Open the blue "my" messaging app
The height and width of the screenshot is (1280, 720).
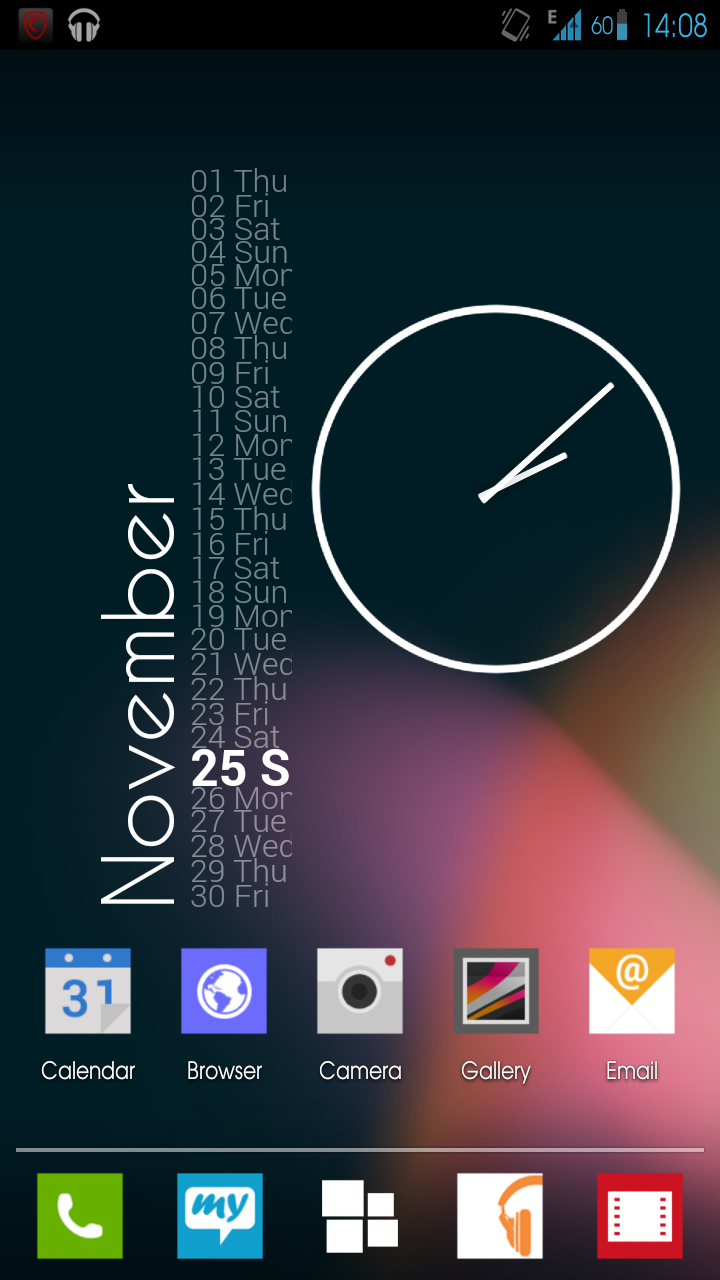tap(220, 1216)
